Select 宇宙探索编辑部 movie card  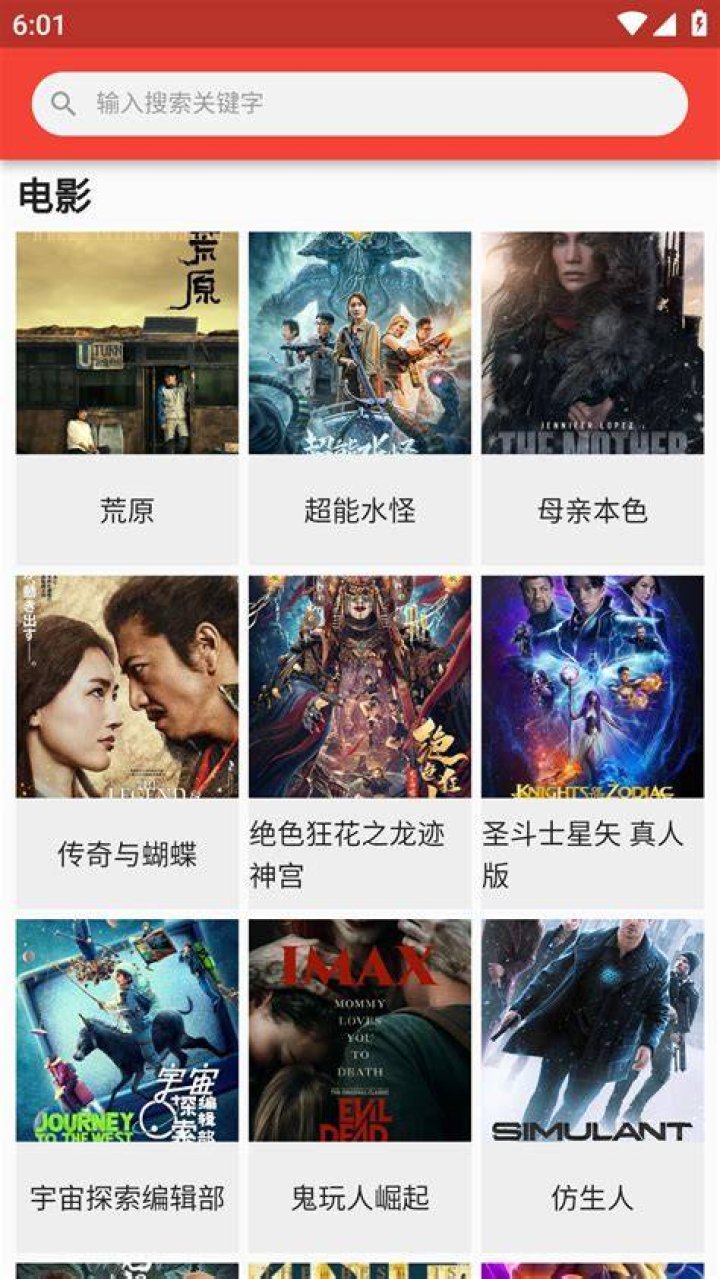tap(127, 1086)
